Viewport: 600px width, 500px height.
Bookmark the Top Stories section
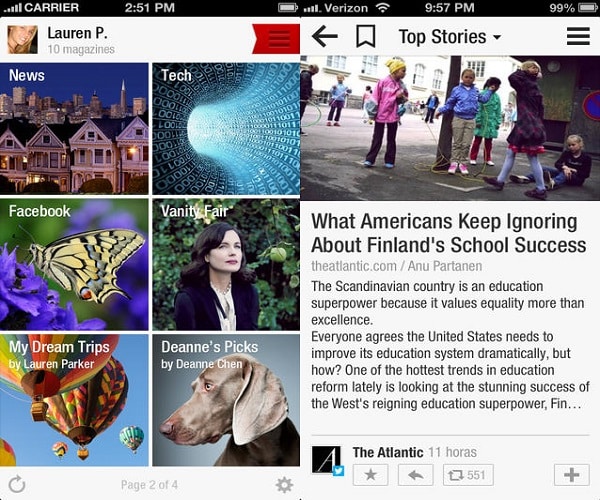coord(366,37)
